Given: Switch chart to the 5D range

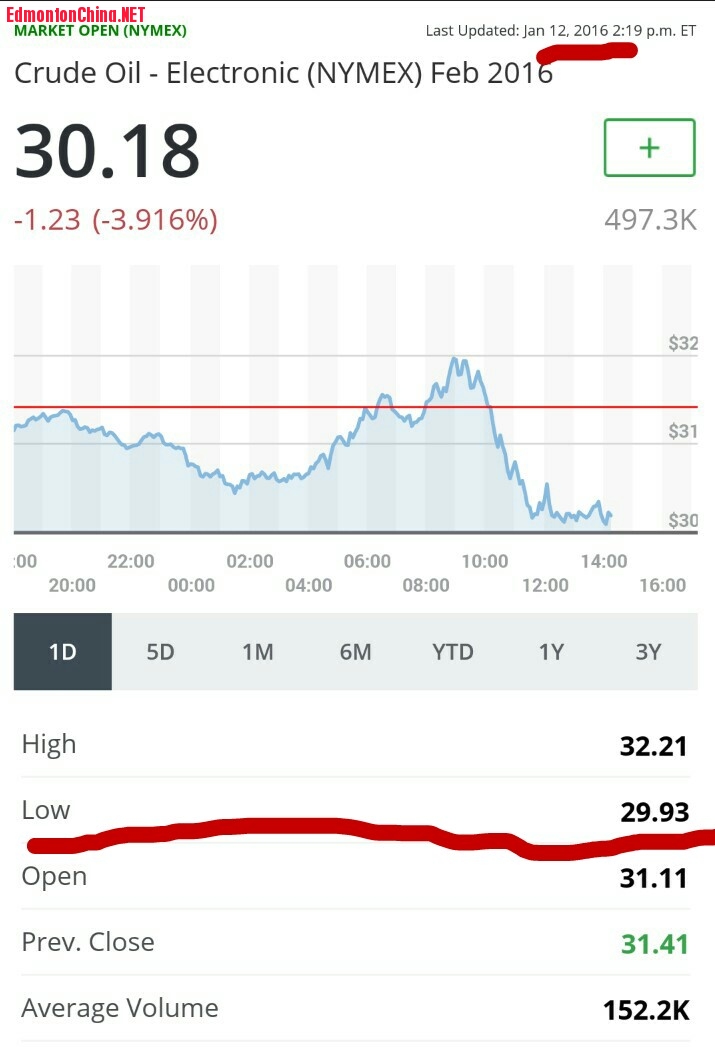Looking at the screenshot, I should coord(160,652).
